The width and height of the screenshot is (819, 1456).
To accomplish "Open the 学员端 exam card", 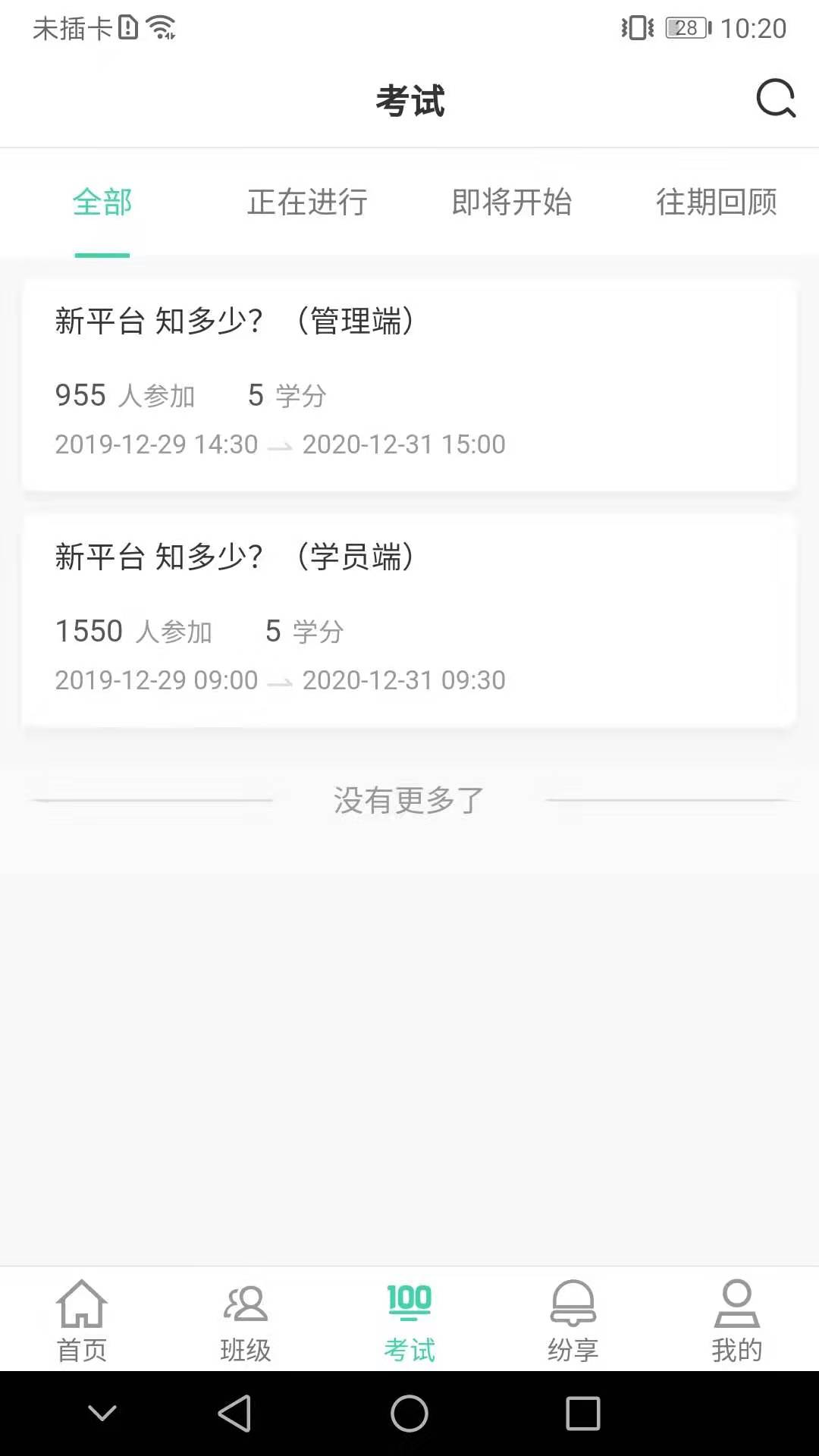I will coord(409,618).
